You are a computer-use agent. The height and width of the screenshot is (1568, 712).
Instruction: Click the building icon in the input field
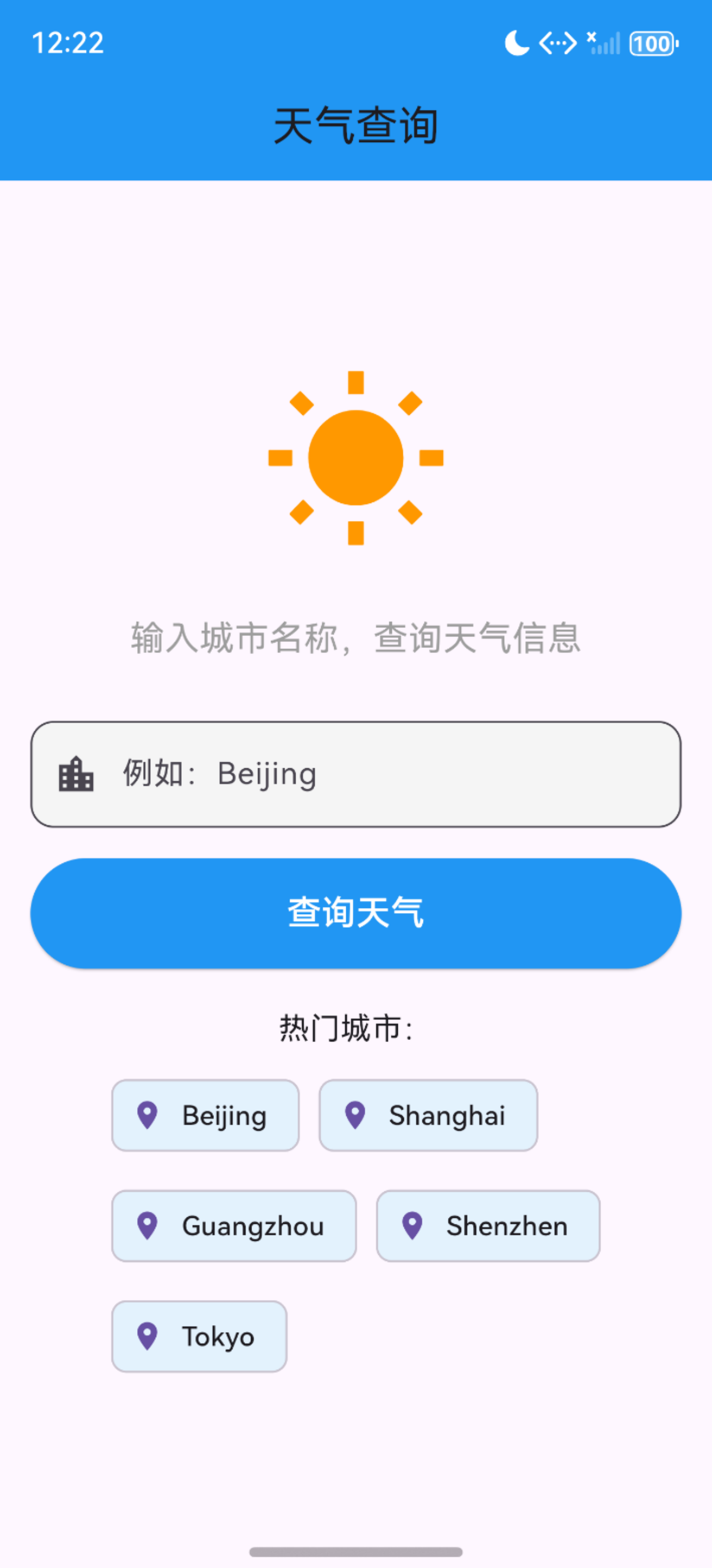pyautogui.click(x=76, y=774)
